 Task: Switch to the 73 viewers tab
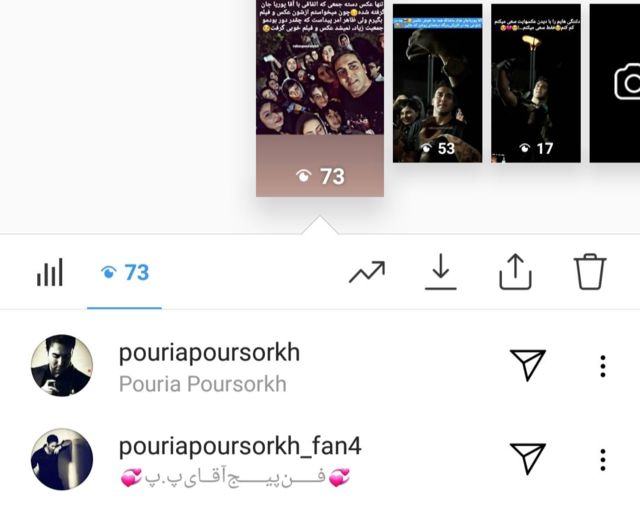click(125, 272)
